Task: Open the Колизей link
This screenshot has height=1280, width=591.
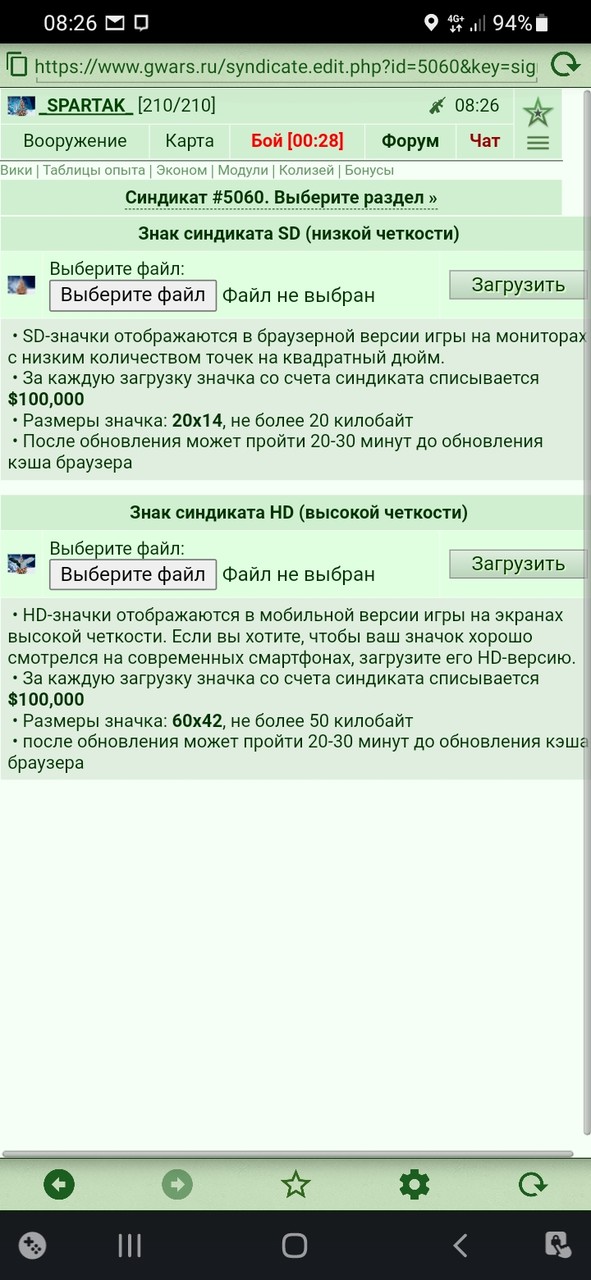Action: [306, 171]
